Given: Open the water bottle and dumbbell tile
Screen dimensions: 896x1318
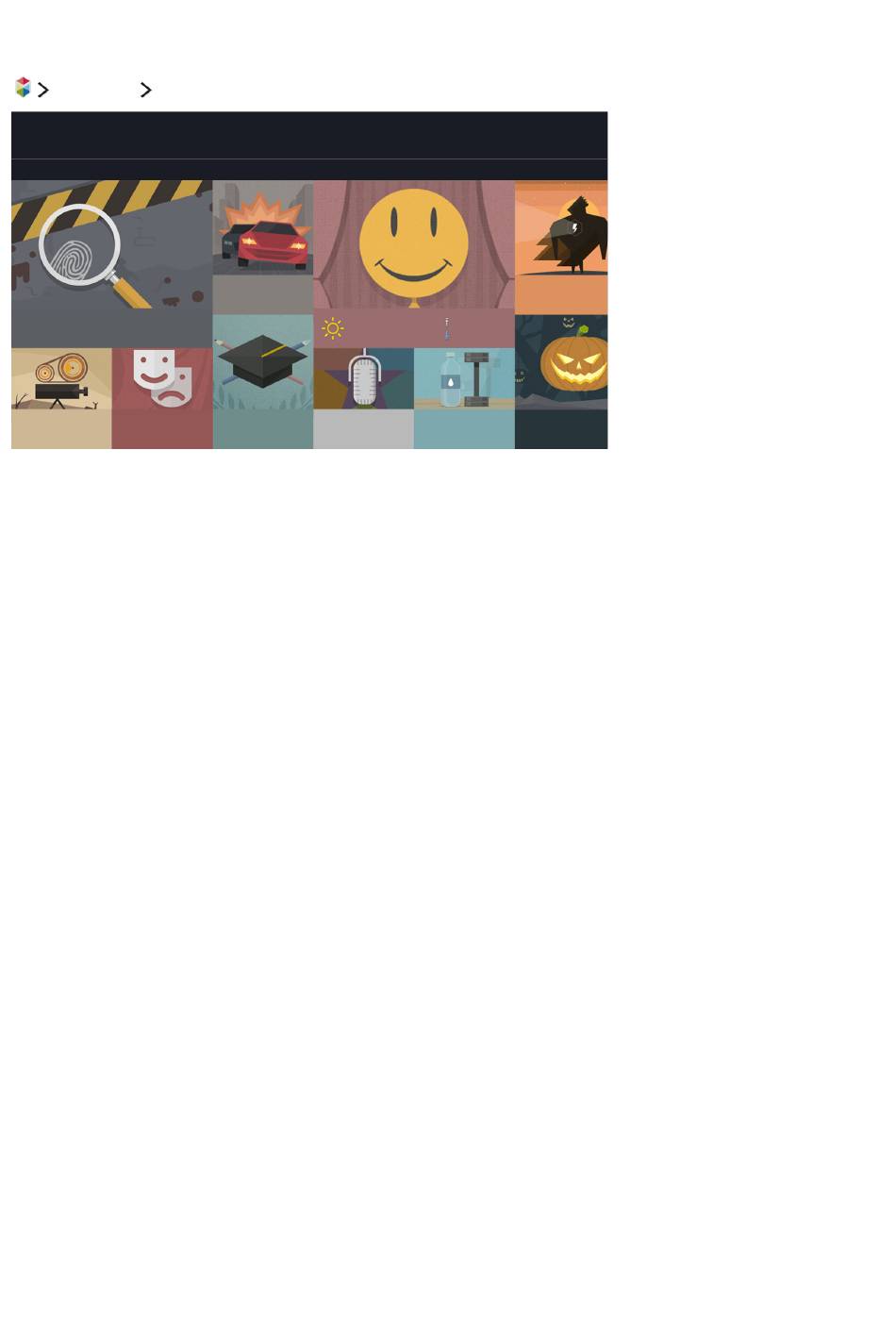Looking at the screenshot, I should click(x=464, y=396).
